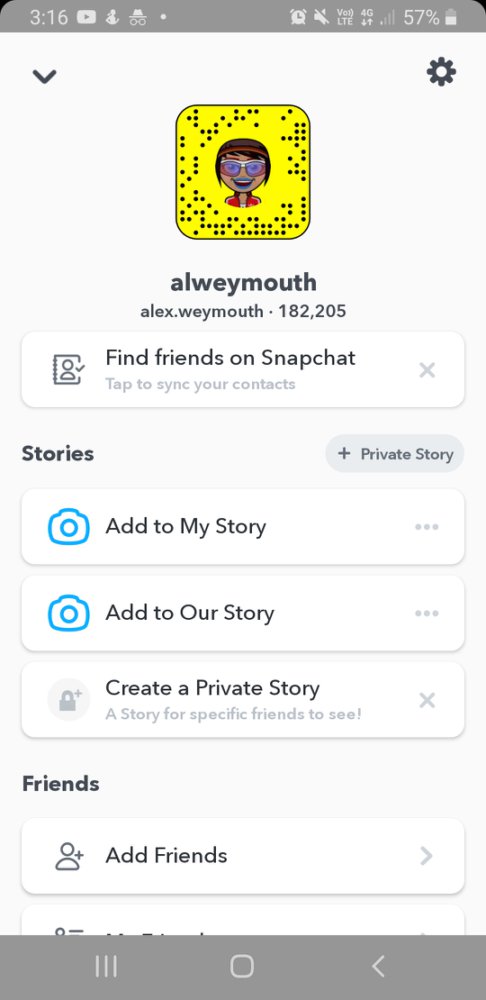Open Add Friends
This screenshot has width=486, height=1000.
[243, 856]
